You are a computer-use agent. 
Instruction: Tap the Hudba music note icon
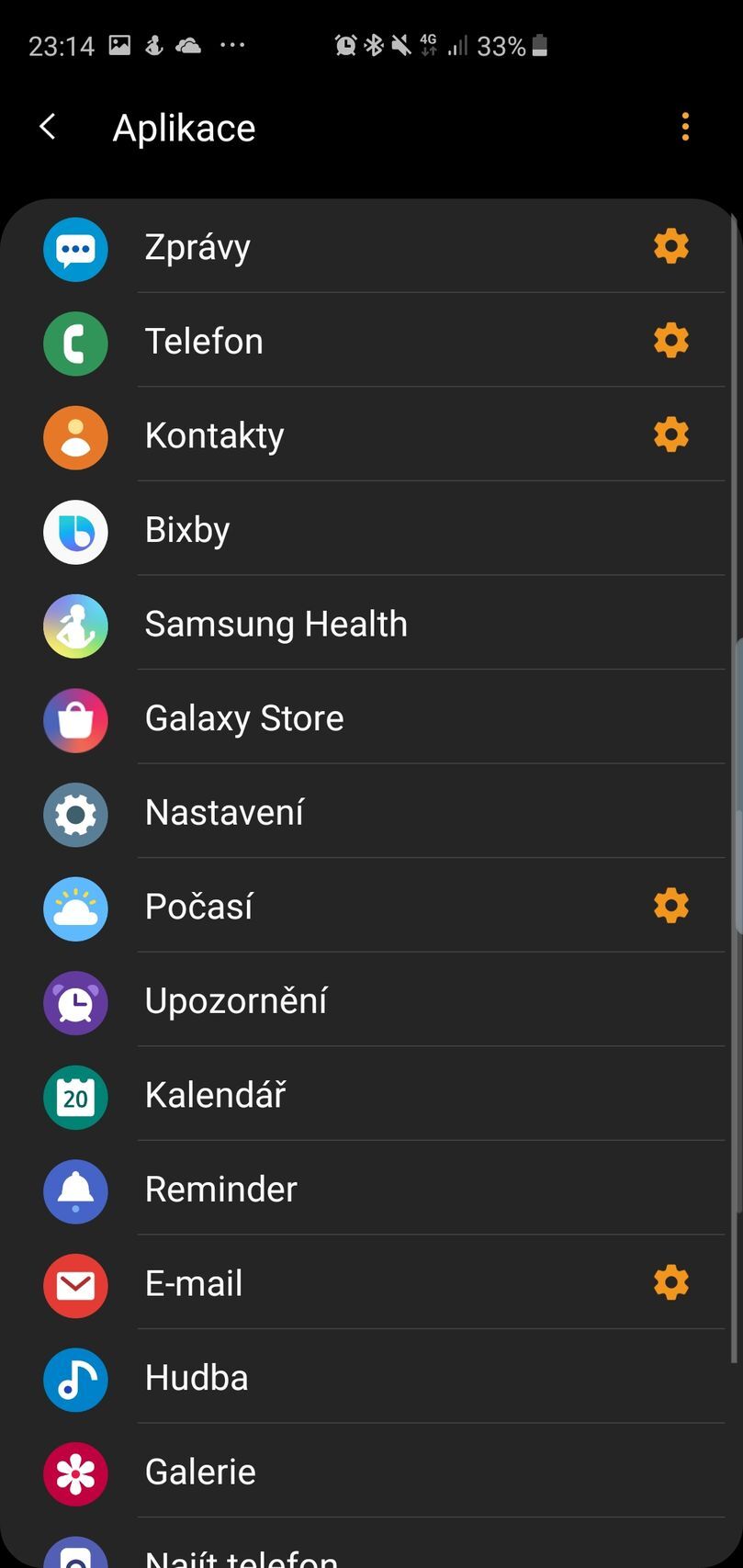[x=75, y=1380]
